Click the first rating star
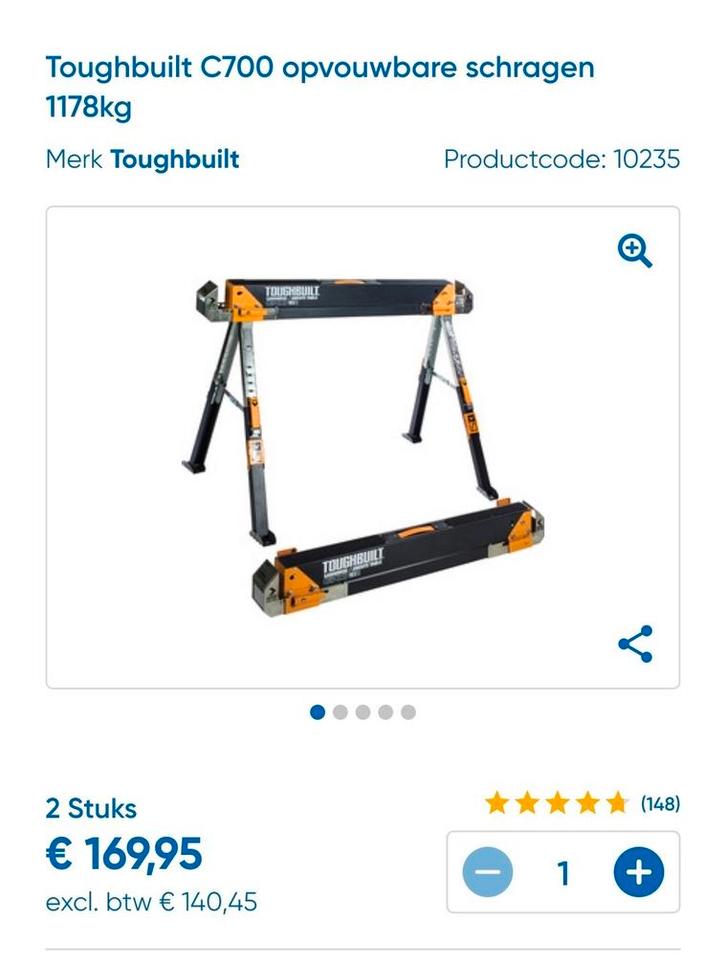The height and width of the screenshot is (979, 726). pyautogui.click(x=496, y=801)
